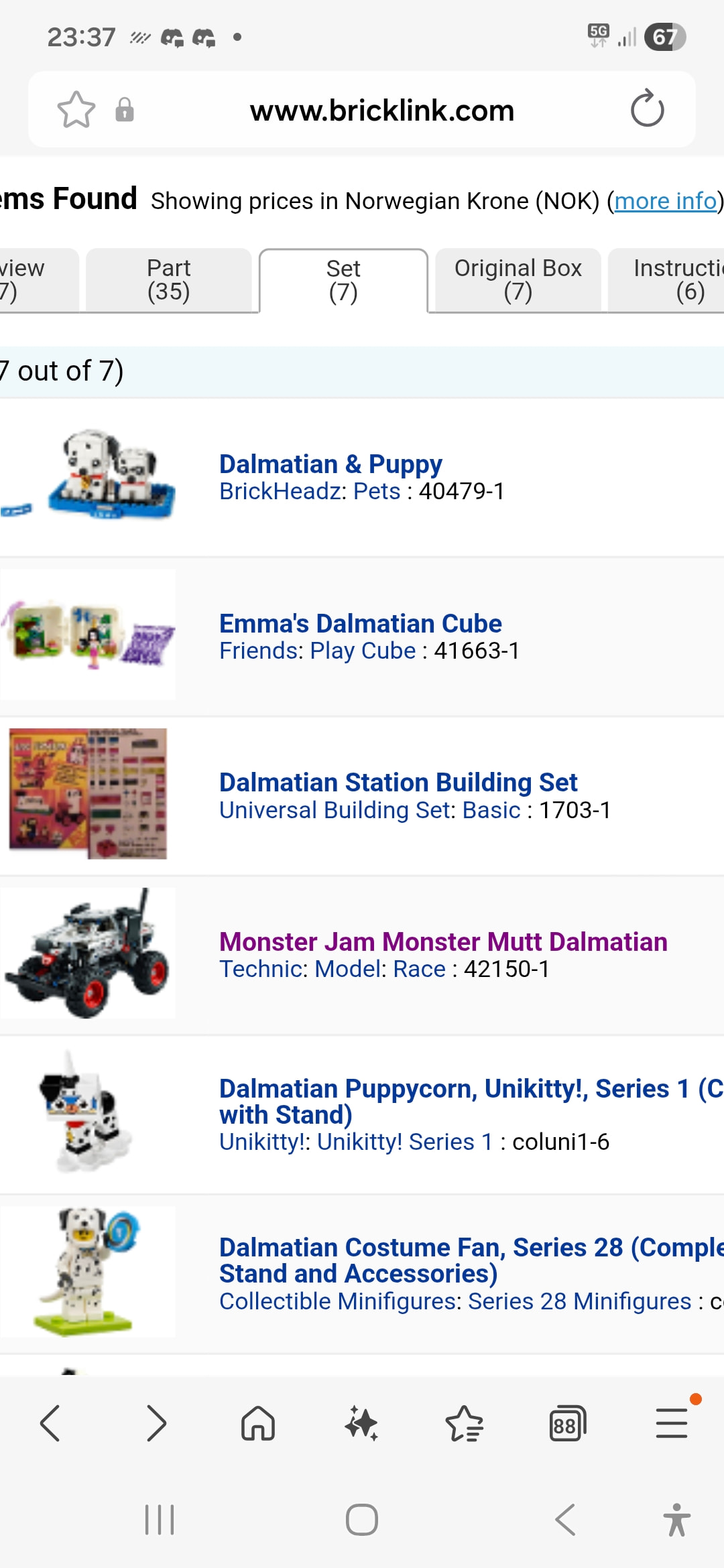
Task: Reload the bricklink page
Action: pos(647,109)
